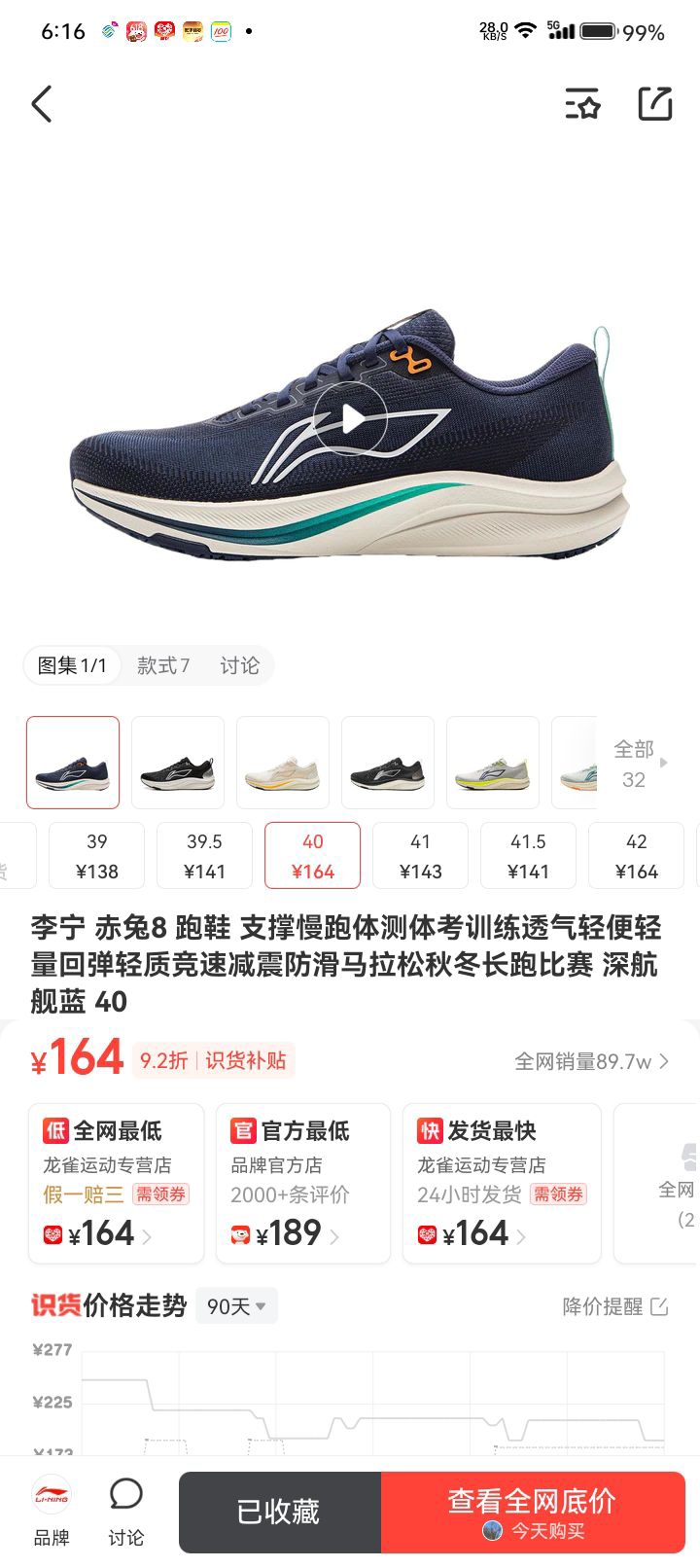The height and width of the screenshot is (1568, 700).
Task: Set a 降价提醒 price drop alert
Action: point(614,1306)
